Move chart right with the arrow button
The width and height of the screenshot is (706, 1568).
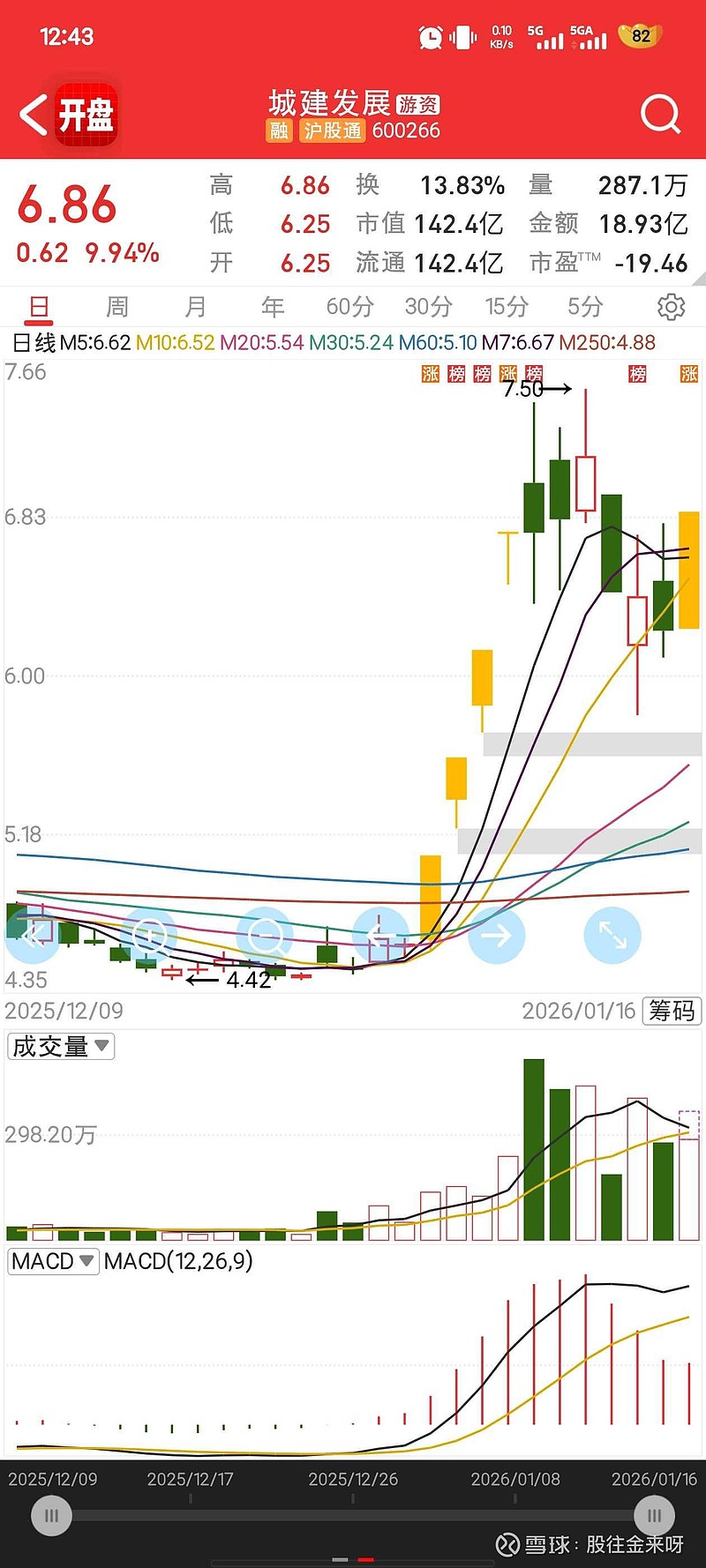[x=496, y=935]
